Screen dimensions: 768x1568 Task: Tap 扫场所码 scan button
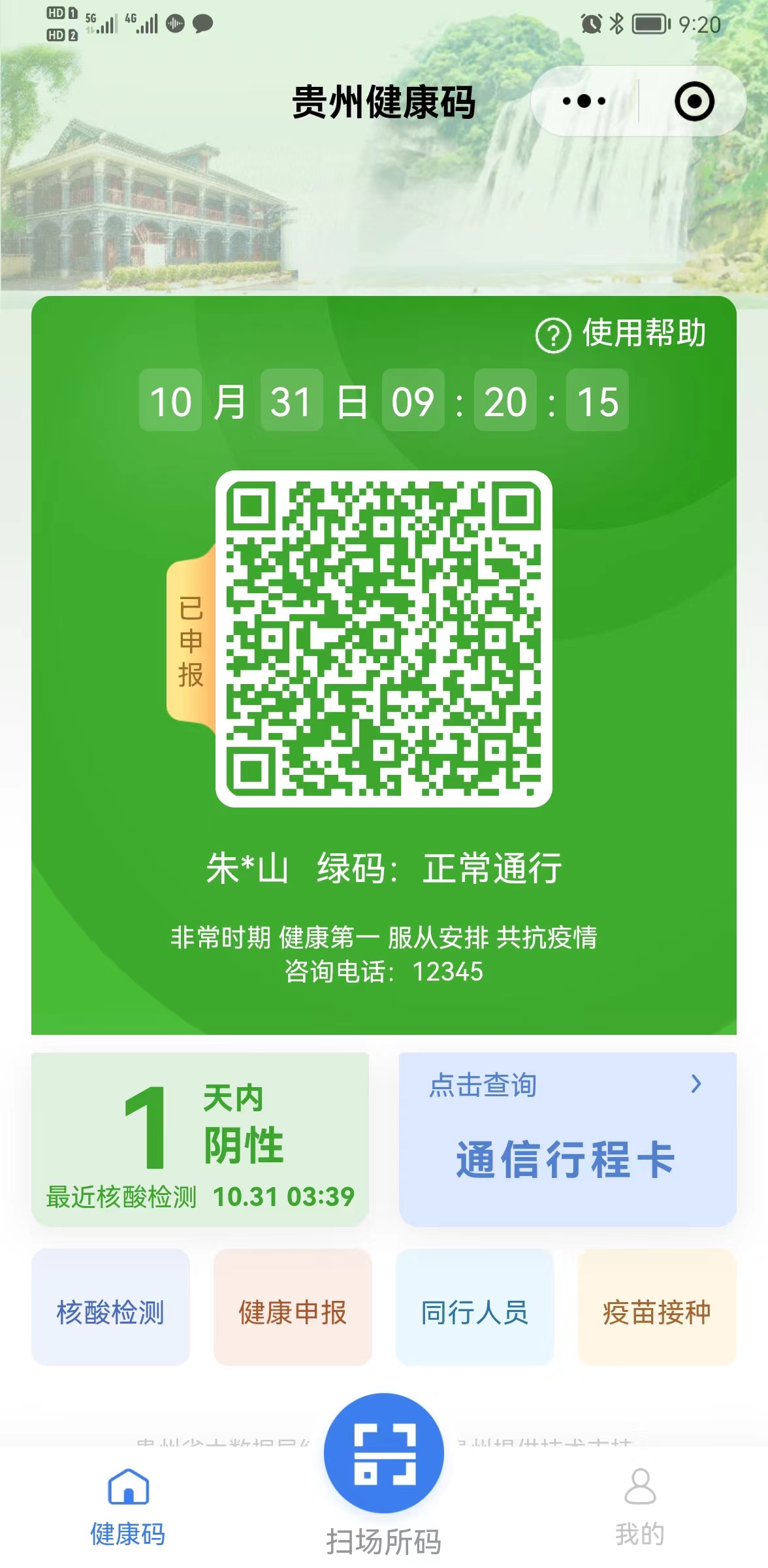tap(384, 1454)
